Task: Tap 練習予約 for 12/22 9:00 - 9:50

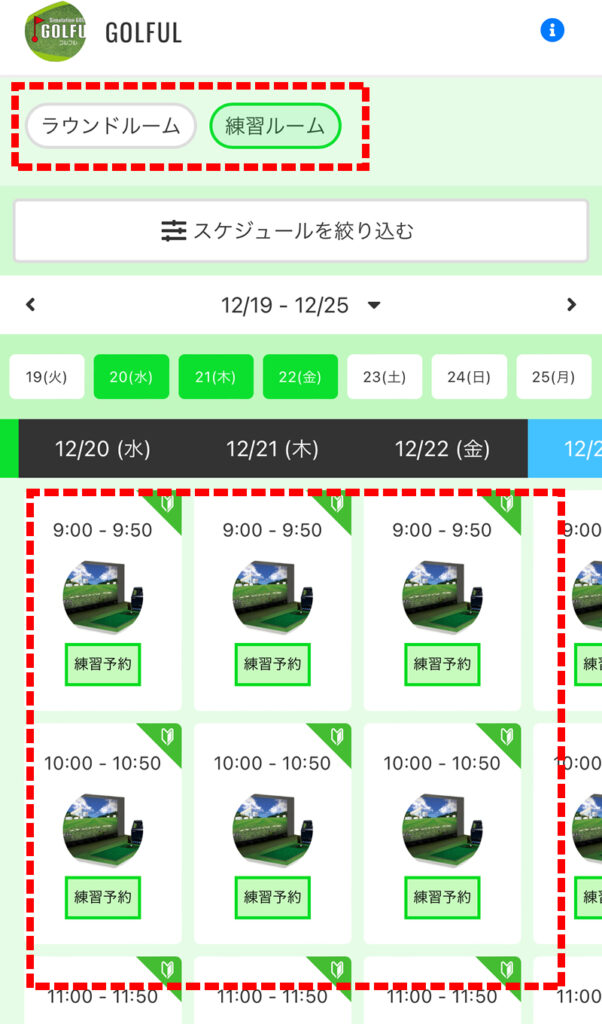Action: click(442, 664)
